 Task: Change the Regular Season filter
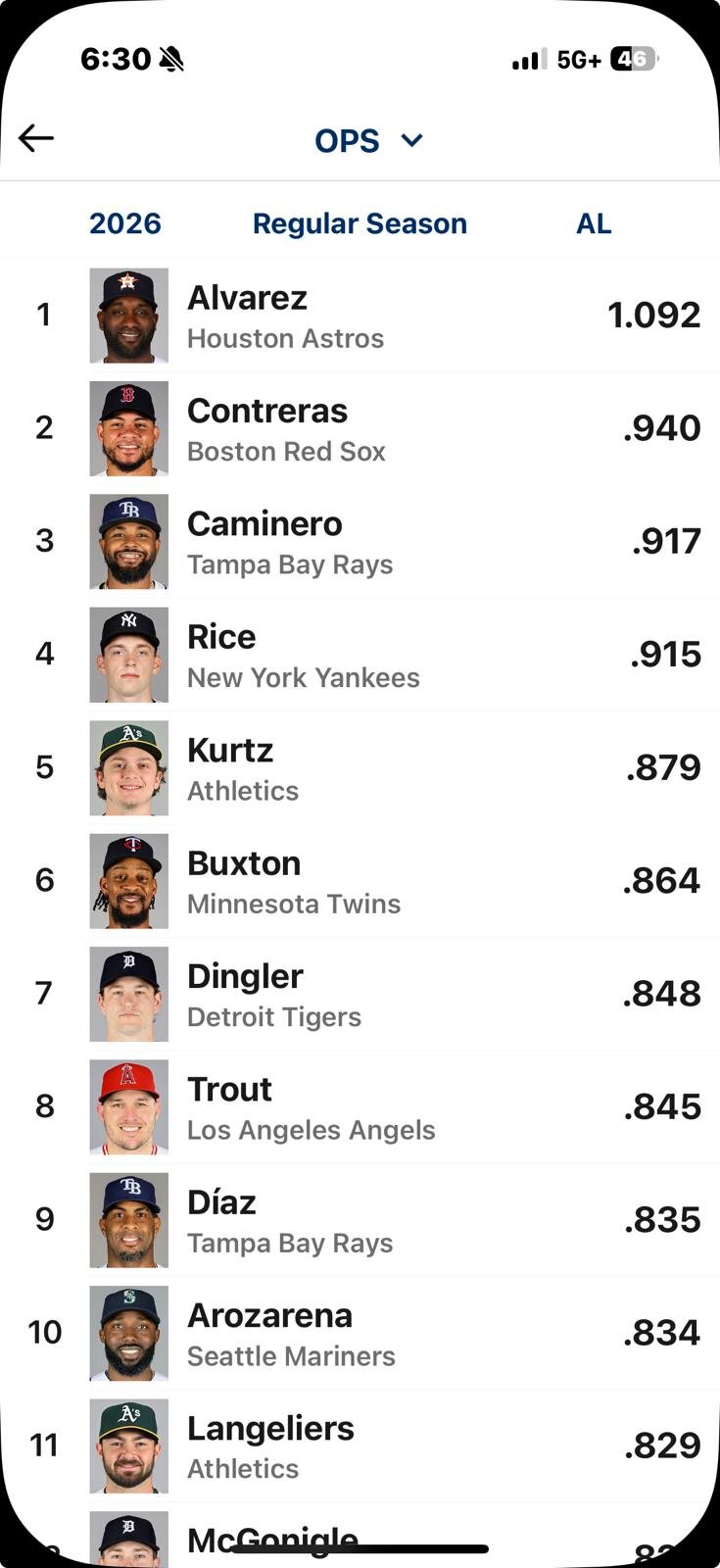coord(360,223)
